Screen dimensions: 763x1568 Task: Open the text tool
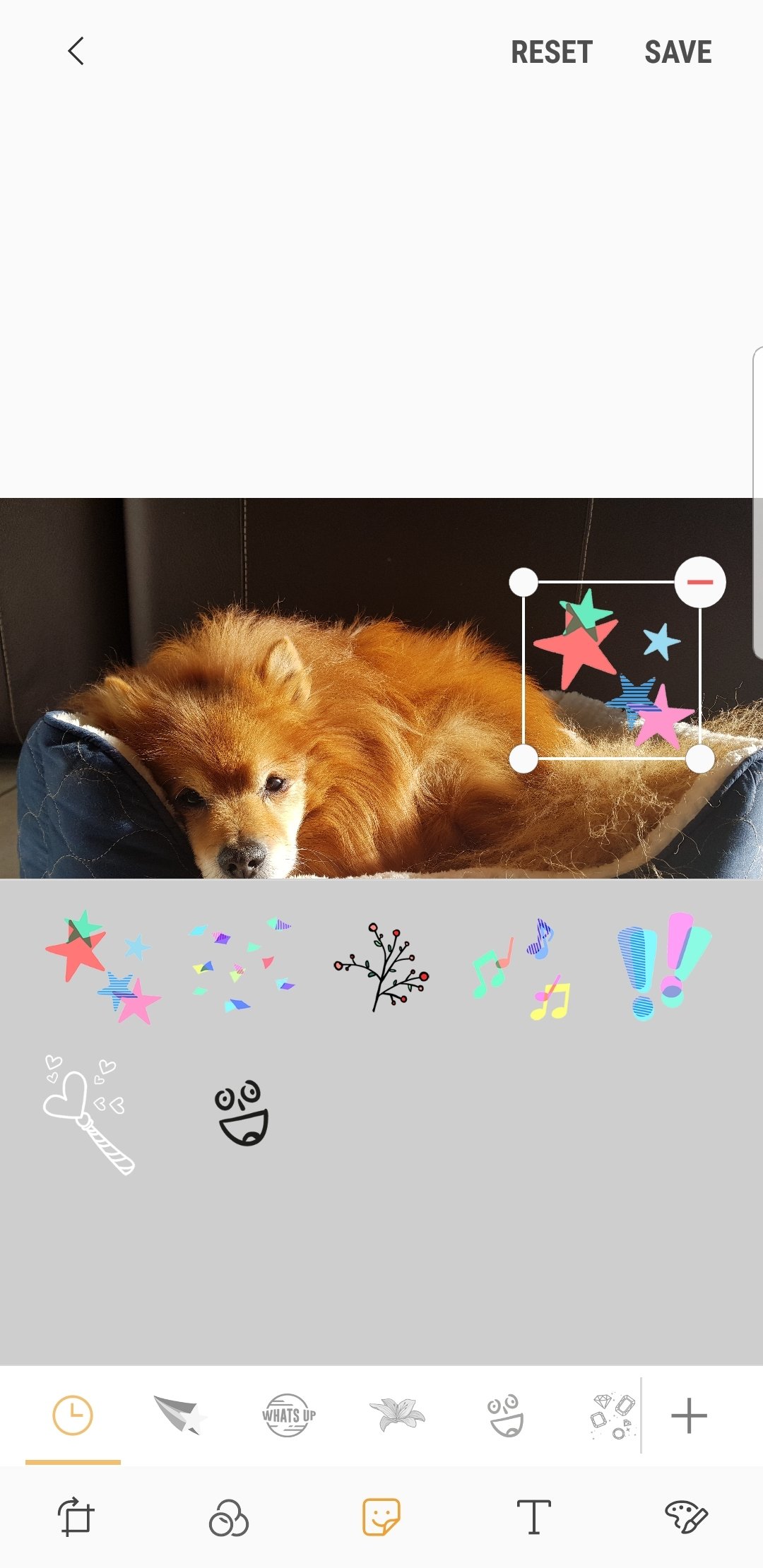pyautogui.click(x=534, y=1517)
